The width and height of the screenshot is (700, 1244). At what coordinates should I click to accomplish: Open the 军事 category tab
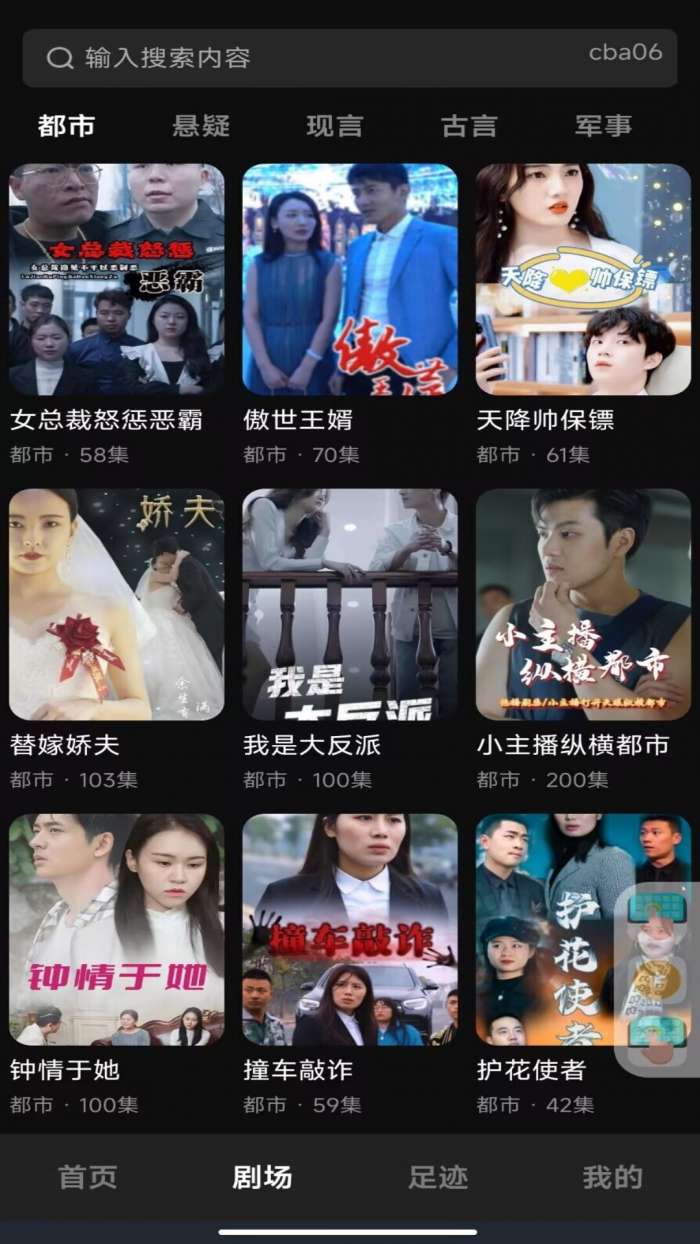pyautogui.click(x=603, y=126)
